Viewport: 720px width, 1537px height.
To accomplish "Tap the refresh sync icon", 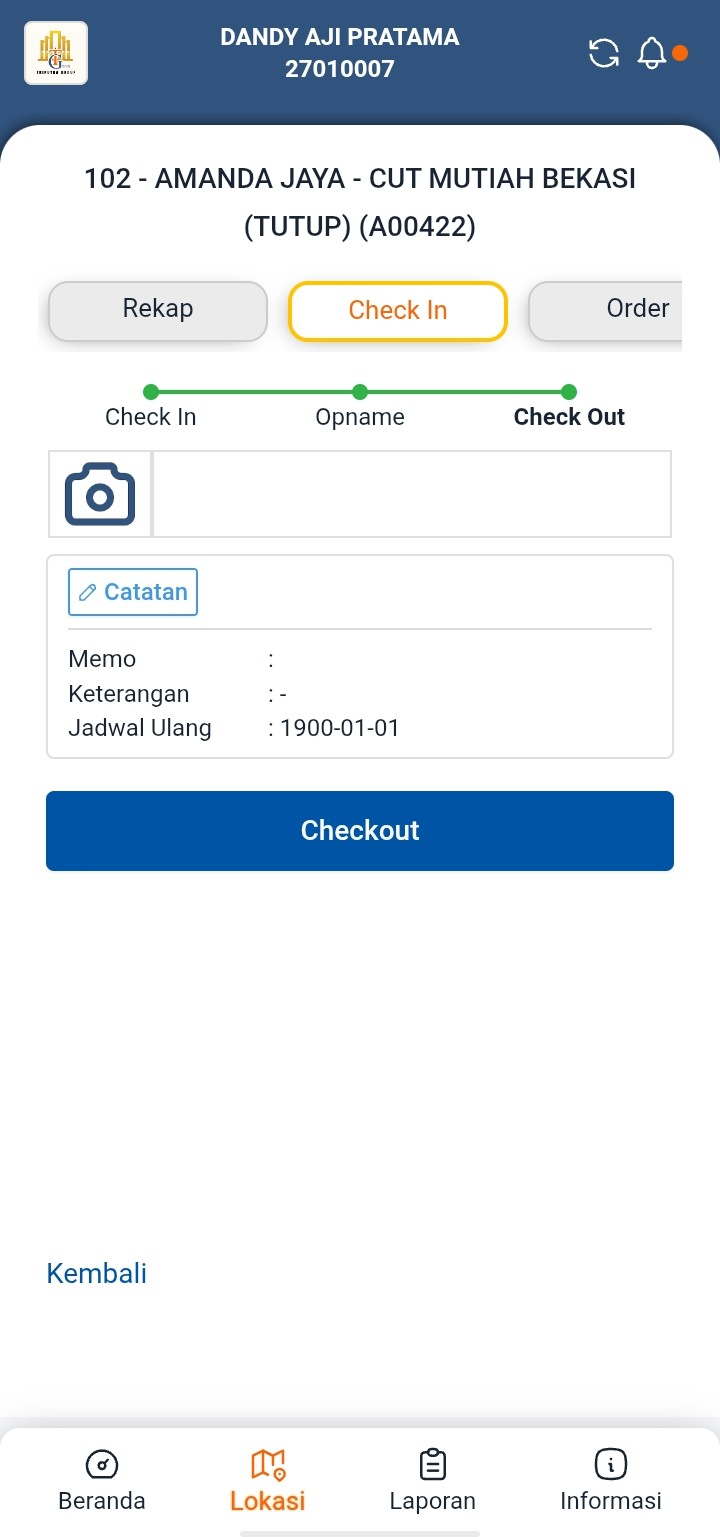I will 604,53.
